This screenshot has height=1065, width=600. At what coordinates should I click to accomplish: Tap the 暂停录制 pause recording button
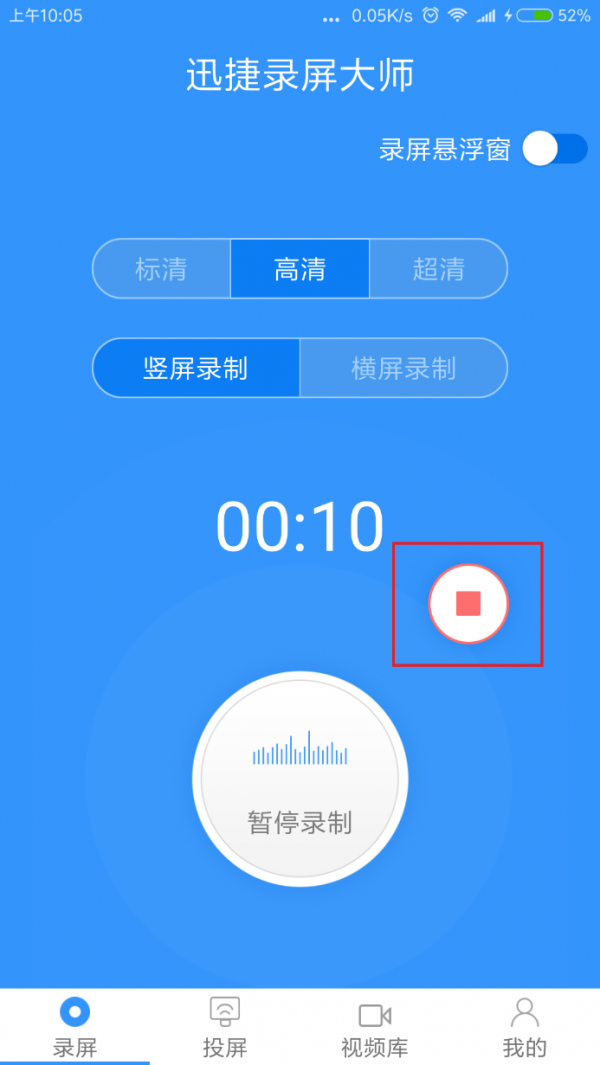point(300,779)
